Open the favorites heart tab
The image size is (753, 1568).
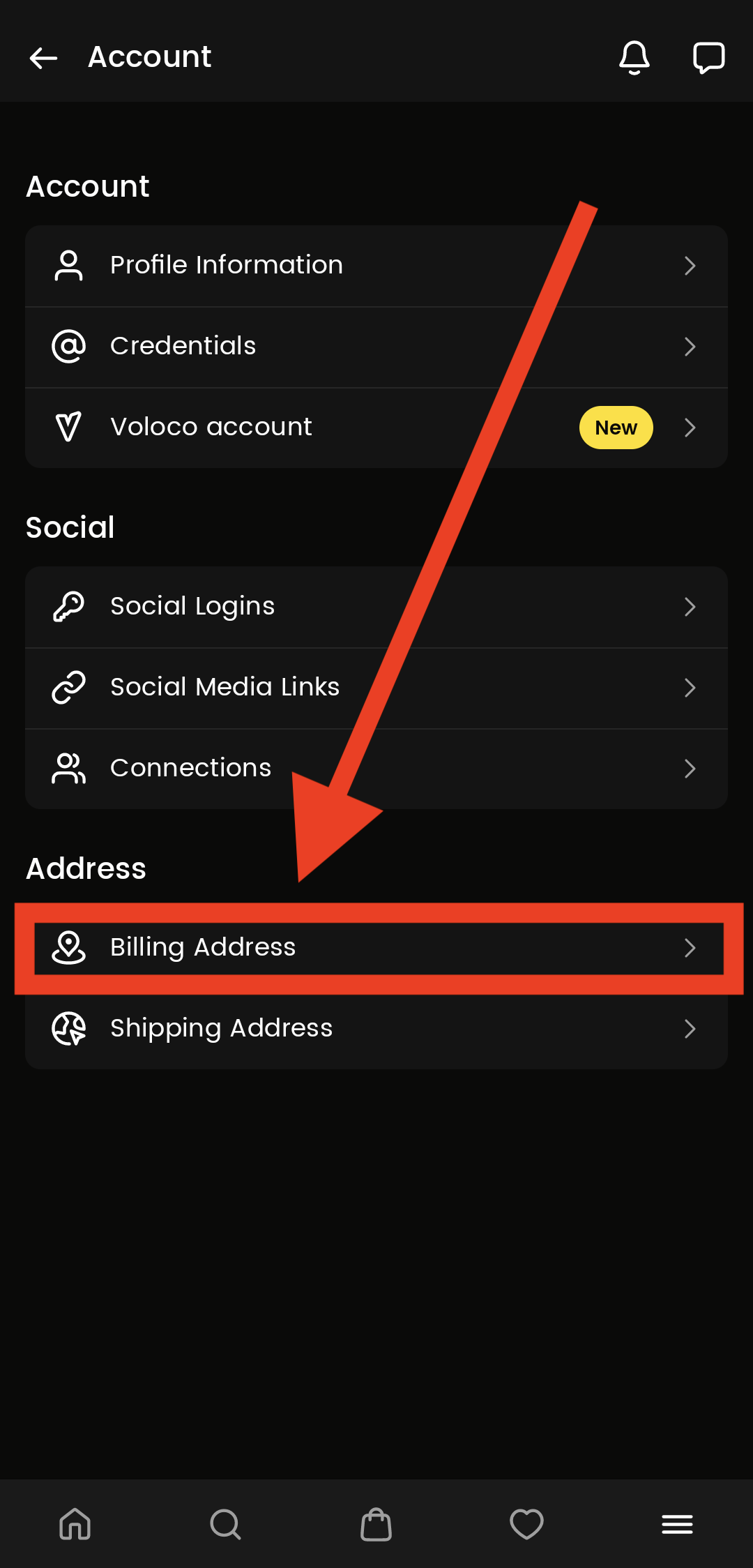point(526,1524)
